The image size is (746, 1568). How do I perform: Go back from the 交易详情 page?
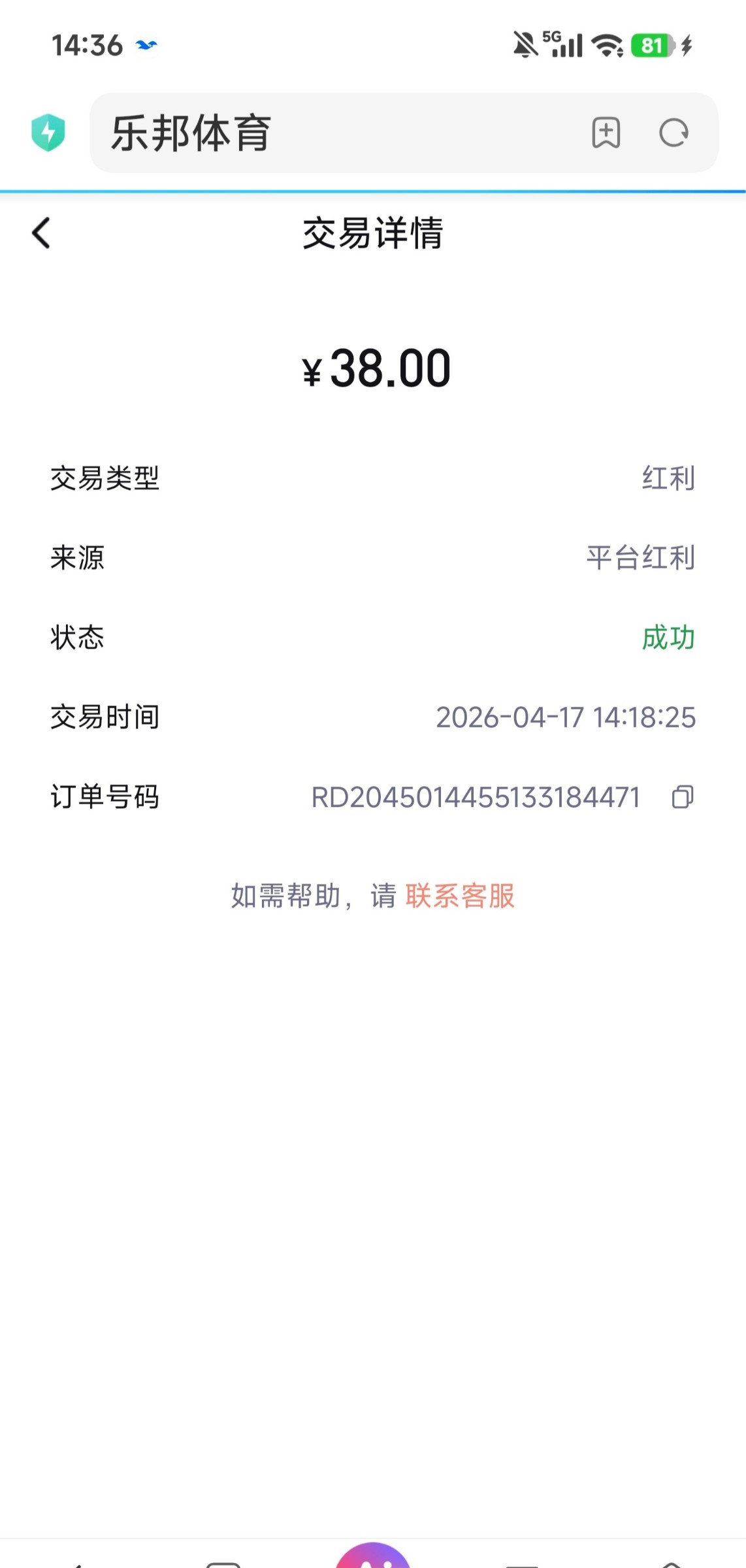41,233
